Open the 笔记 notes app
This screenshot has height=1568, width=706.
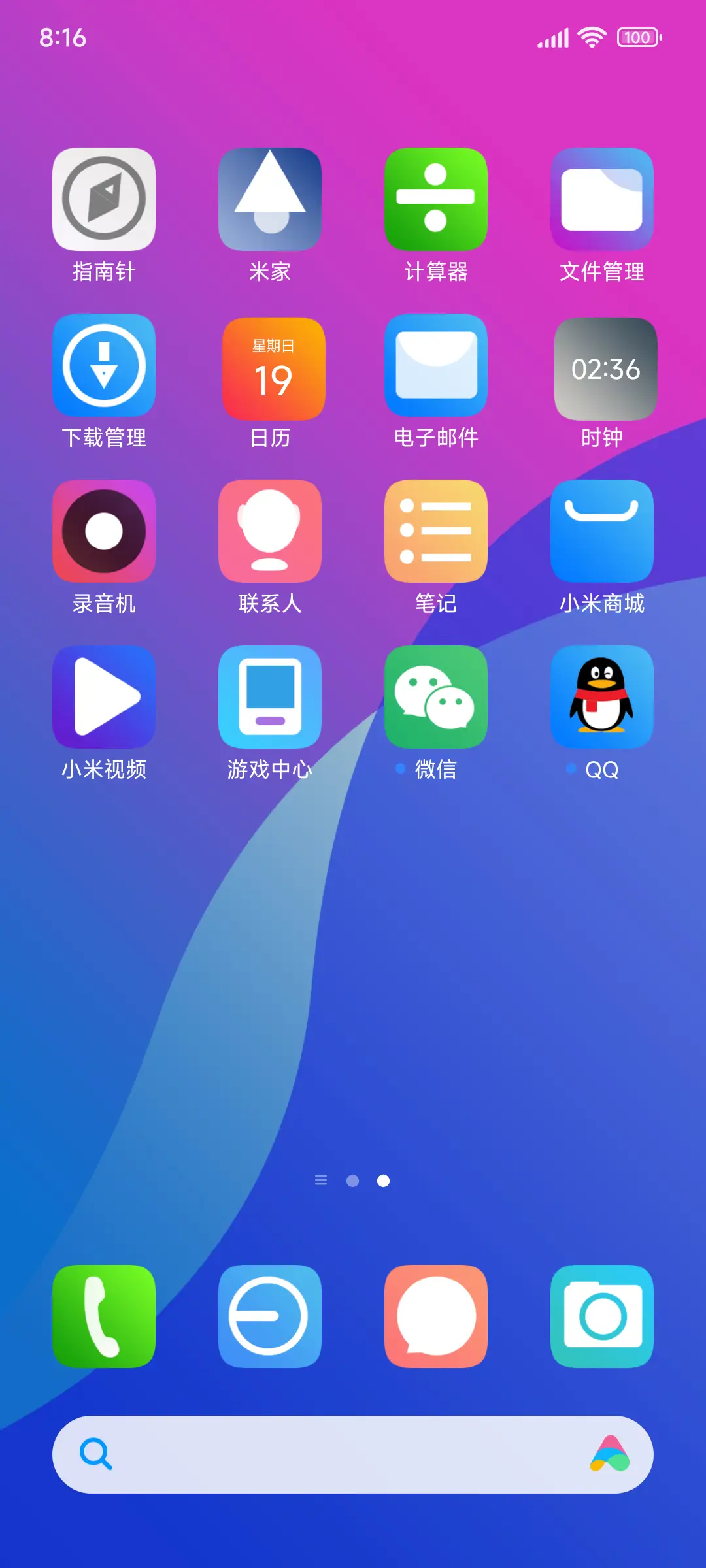tap(436, 531)
